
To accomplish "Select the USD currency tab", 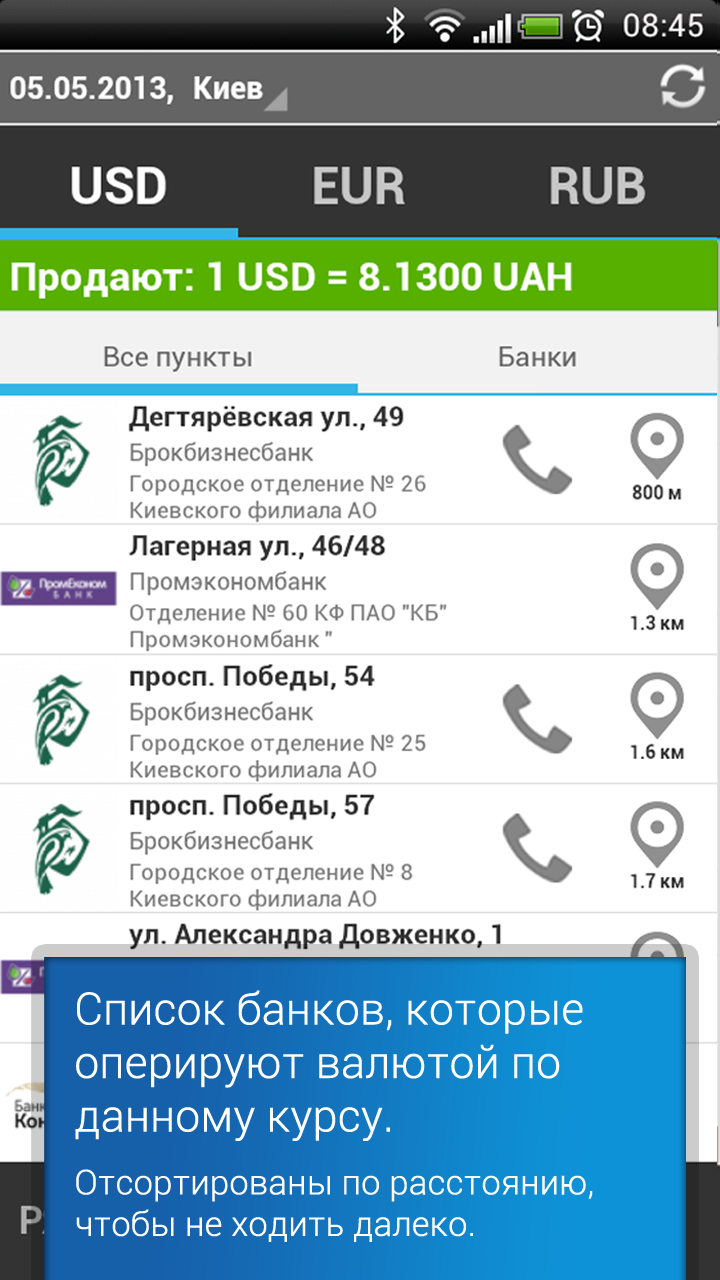I will (x=118, y=187).
